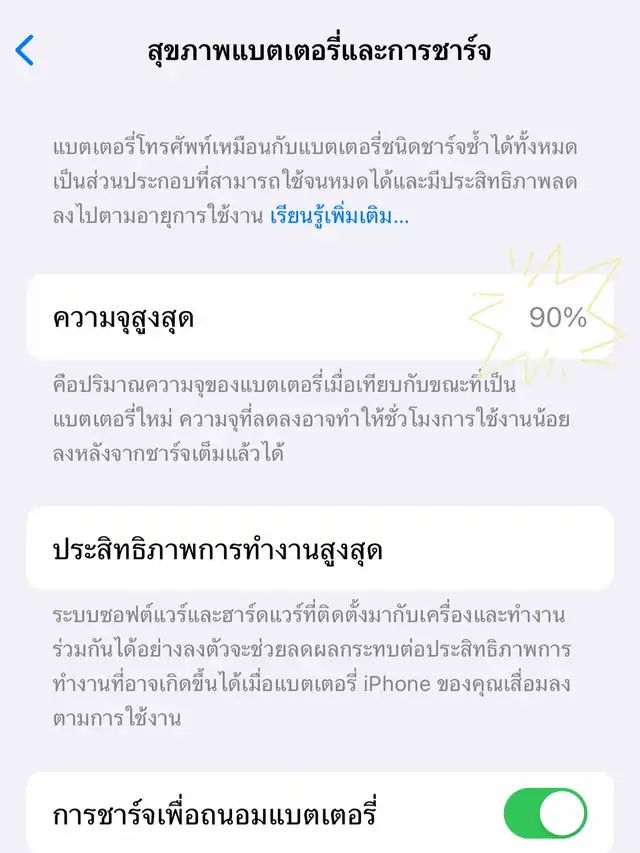Toggle the การชาร์จเพื่อถนอมแบตเตอรี่ switch
Image resolution: width=640 pixels, height=853 pixels.
[x=545, y=814]
